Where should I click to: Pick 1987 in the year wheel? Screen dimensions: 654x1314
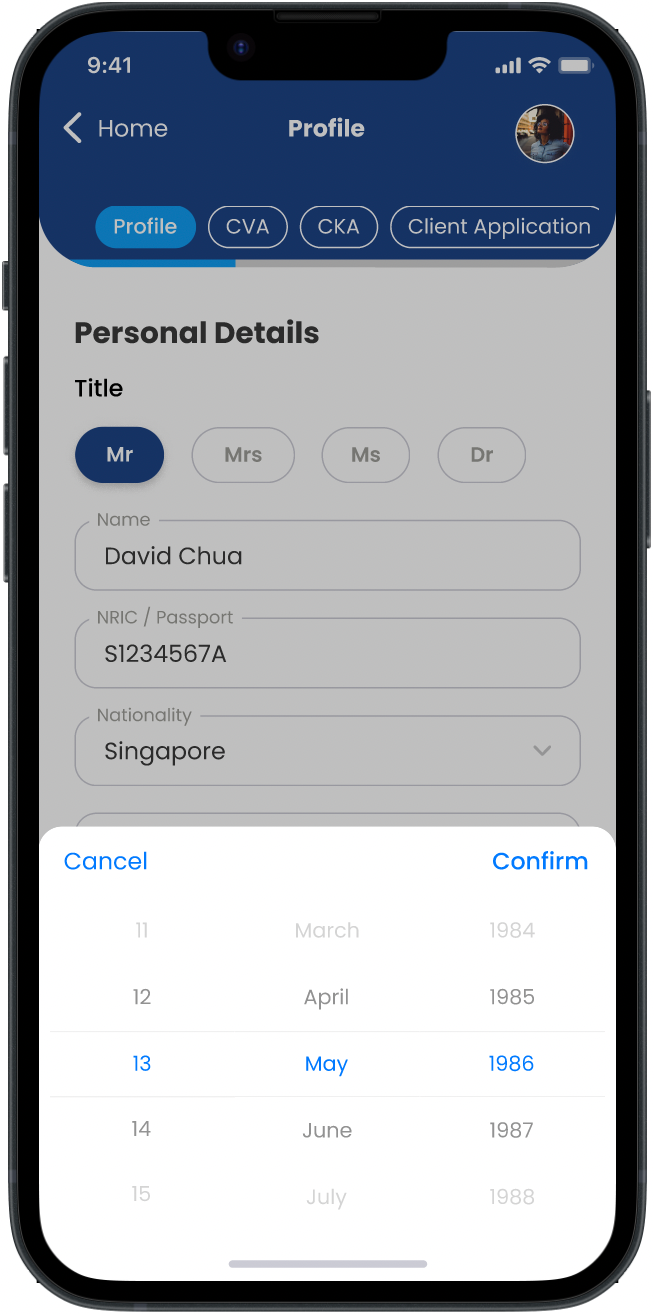511,1130
